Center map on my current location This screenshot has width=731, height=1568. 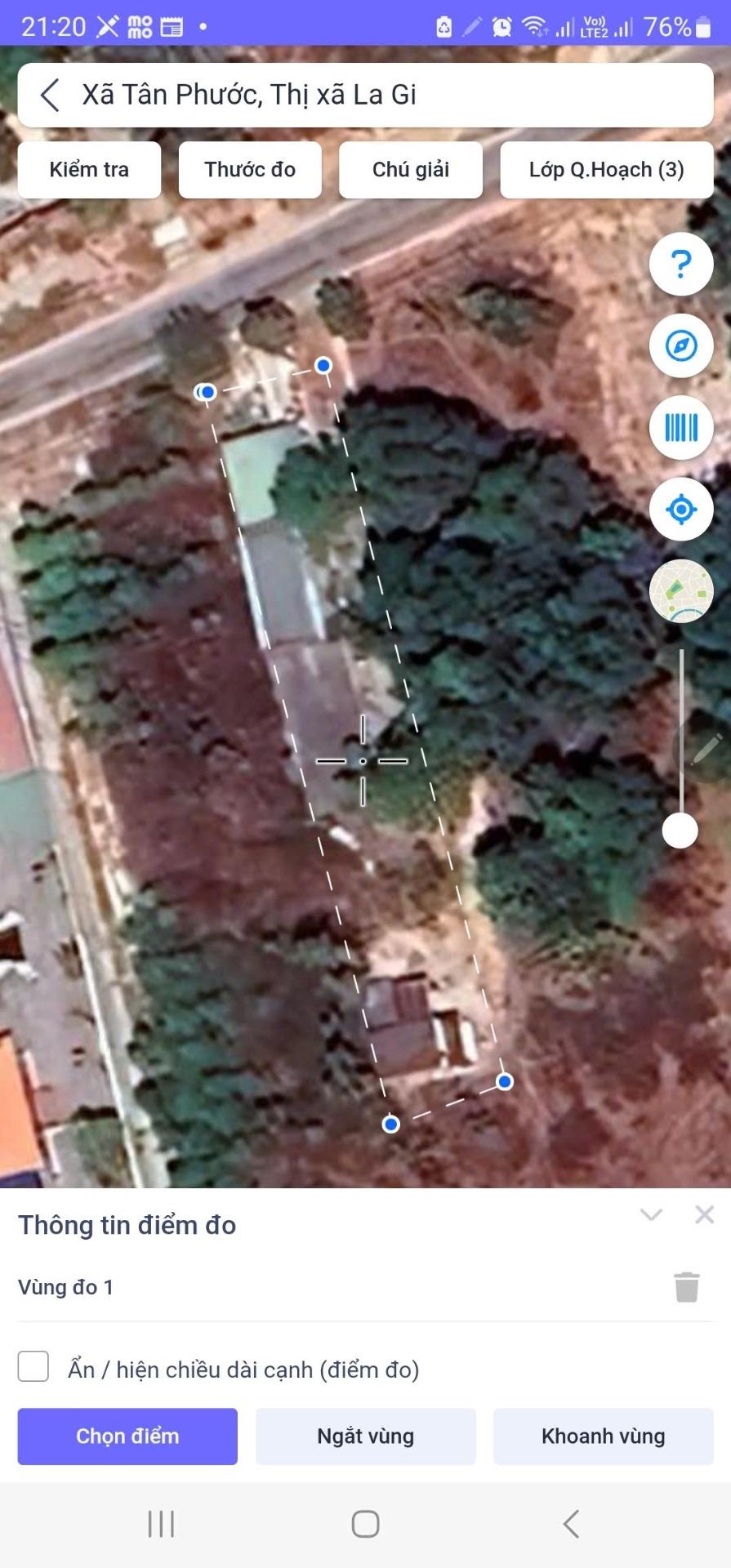[x=681, y=509]
